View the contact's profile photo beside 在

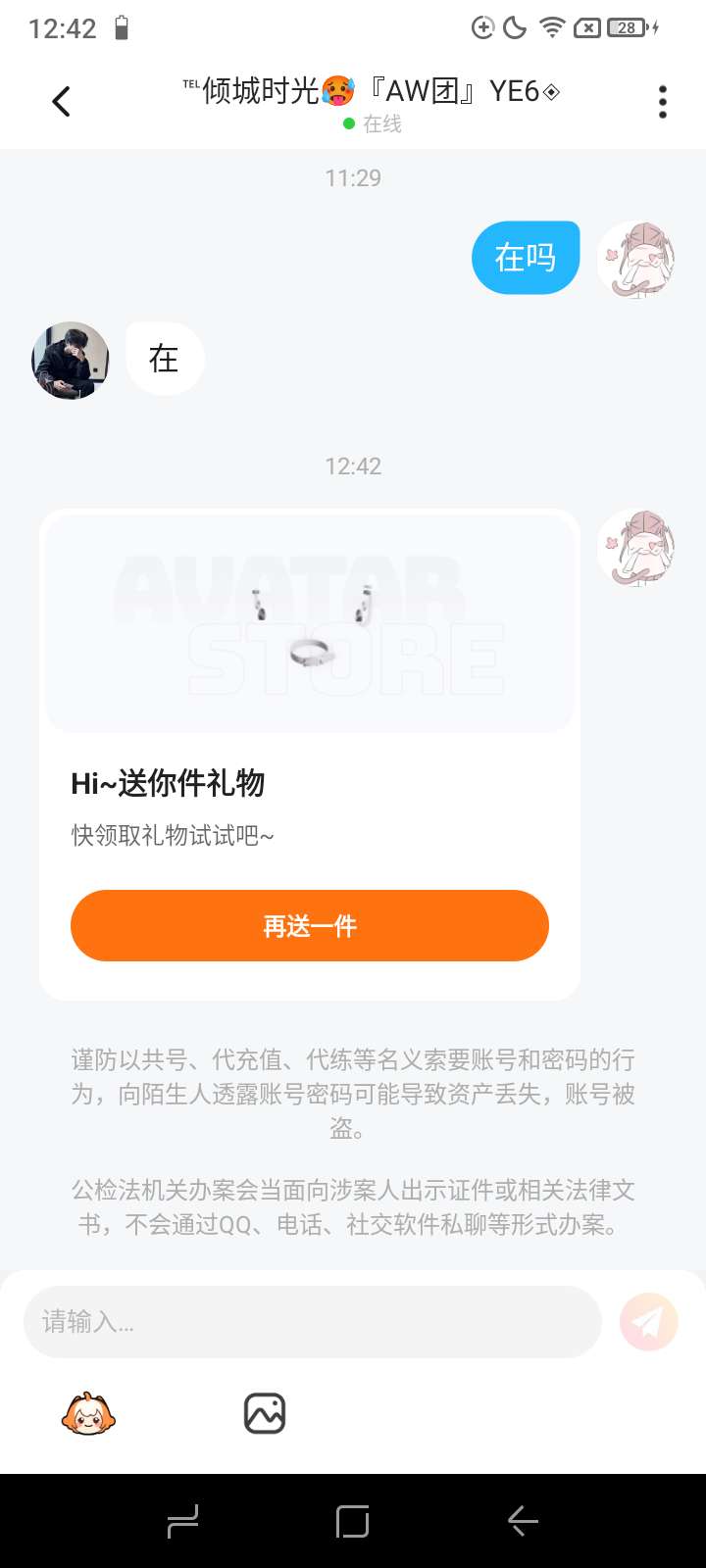(71, 361)
